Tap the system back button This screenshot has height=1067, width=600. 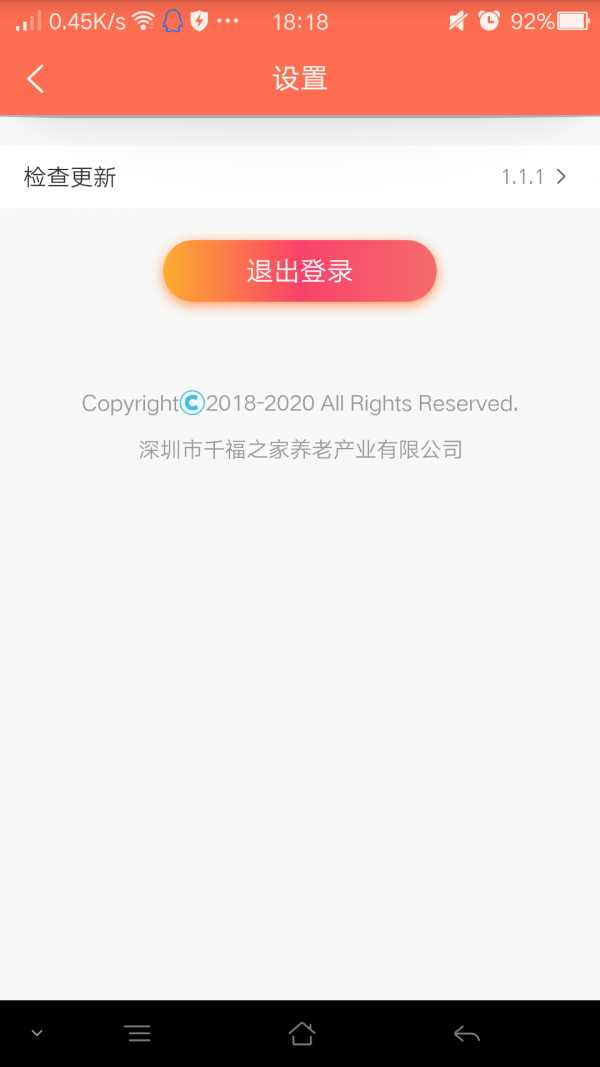466,1033
